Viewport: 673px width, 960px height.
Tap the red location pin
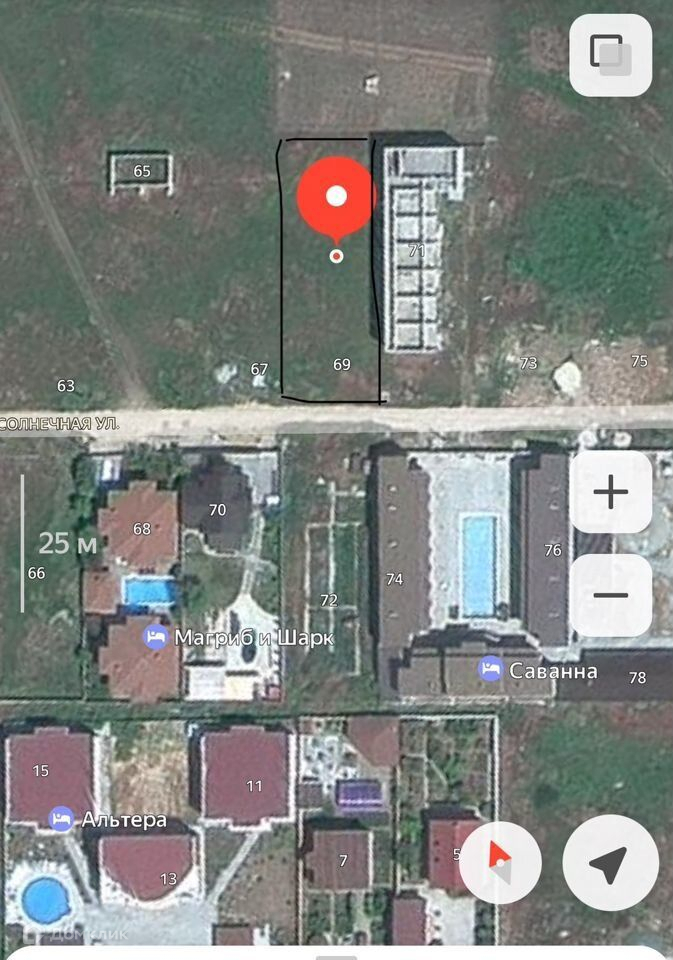(x=337, y=197)
